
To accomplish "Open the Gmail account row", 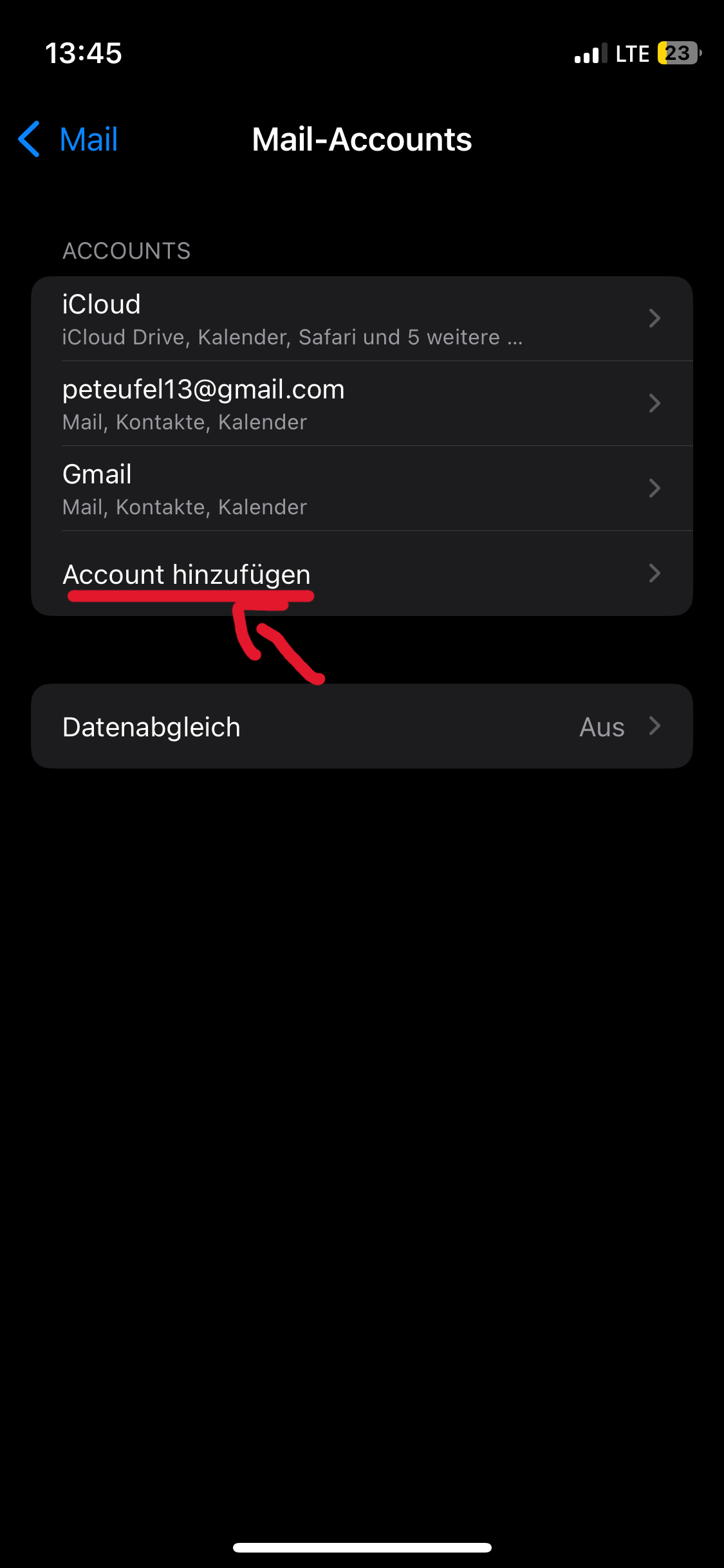I will coord(362,489).
